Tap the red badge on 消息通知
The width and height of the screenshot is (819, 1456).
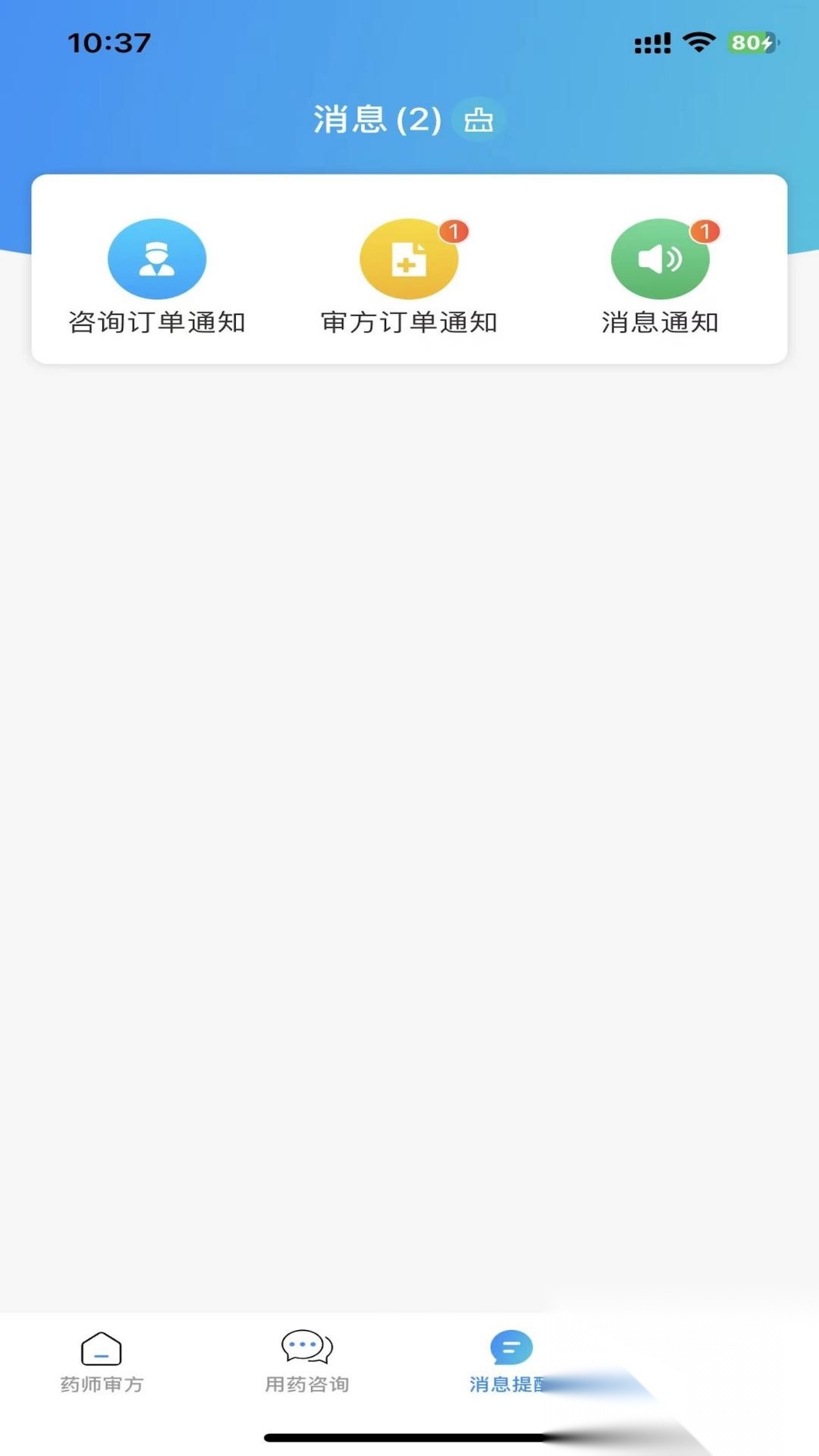pyautogui.click(x=705, y=234)
